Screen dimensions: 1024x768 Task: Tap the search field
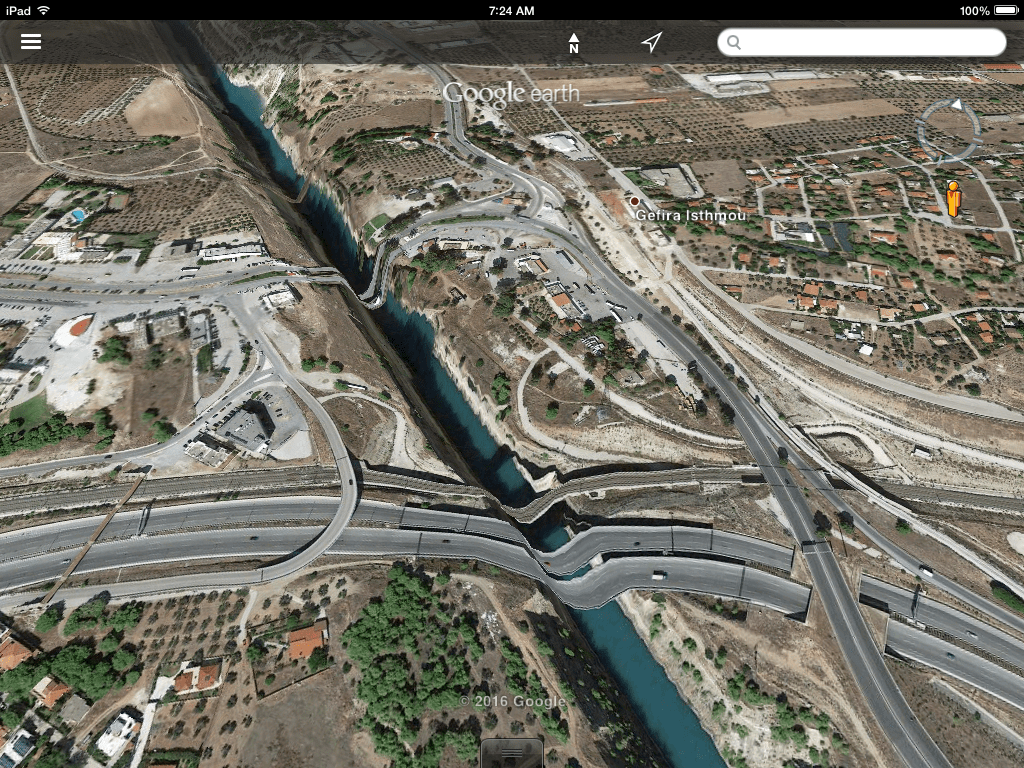861,42
